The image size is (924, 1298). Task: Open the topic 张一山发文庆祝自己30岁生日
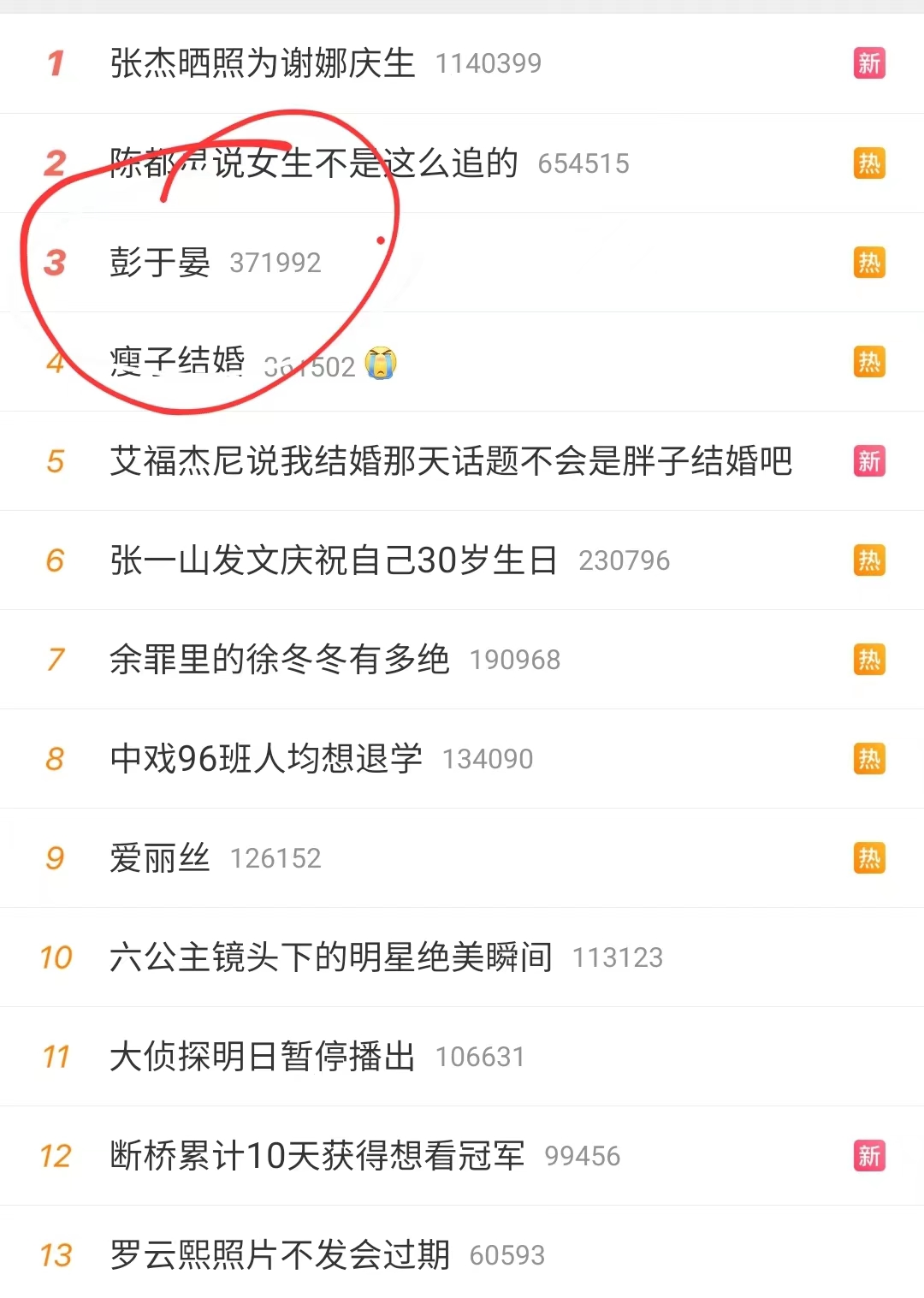[x=334, y=560]
